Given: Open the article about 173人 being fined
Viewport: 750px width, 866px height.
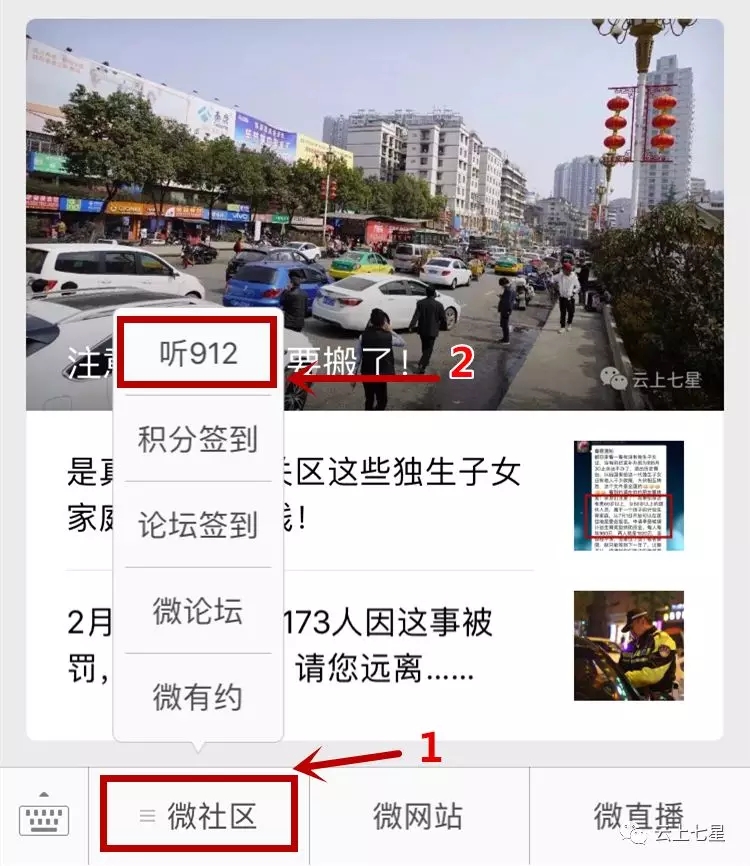Looking at the screenshot, I should 420,645.
